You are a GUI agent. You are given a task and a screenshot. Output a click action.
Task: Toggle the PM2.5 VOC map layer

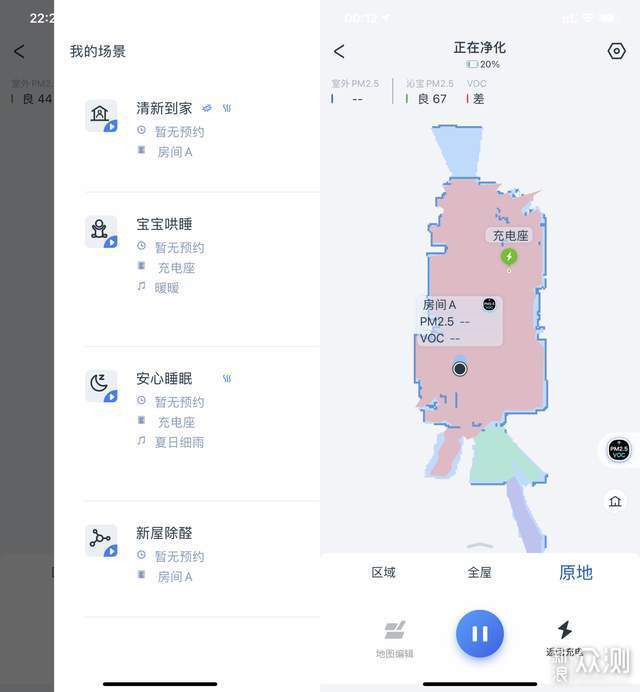pyautogui.click(x=619, y=451)
